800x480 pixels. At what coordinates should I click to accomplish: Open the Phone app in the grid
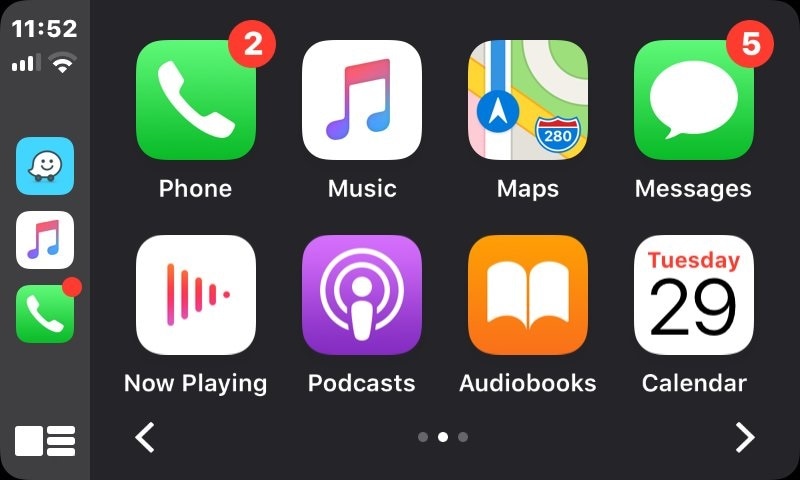[x=196, y=100]
